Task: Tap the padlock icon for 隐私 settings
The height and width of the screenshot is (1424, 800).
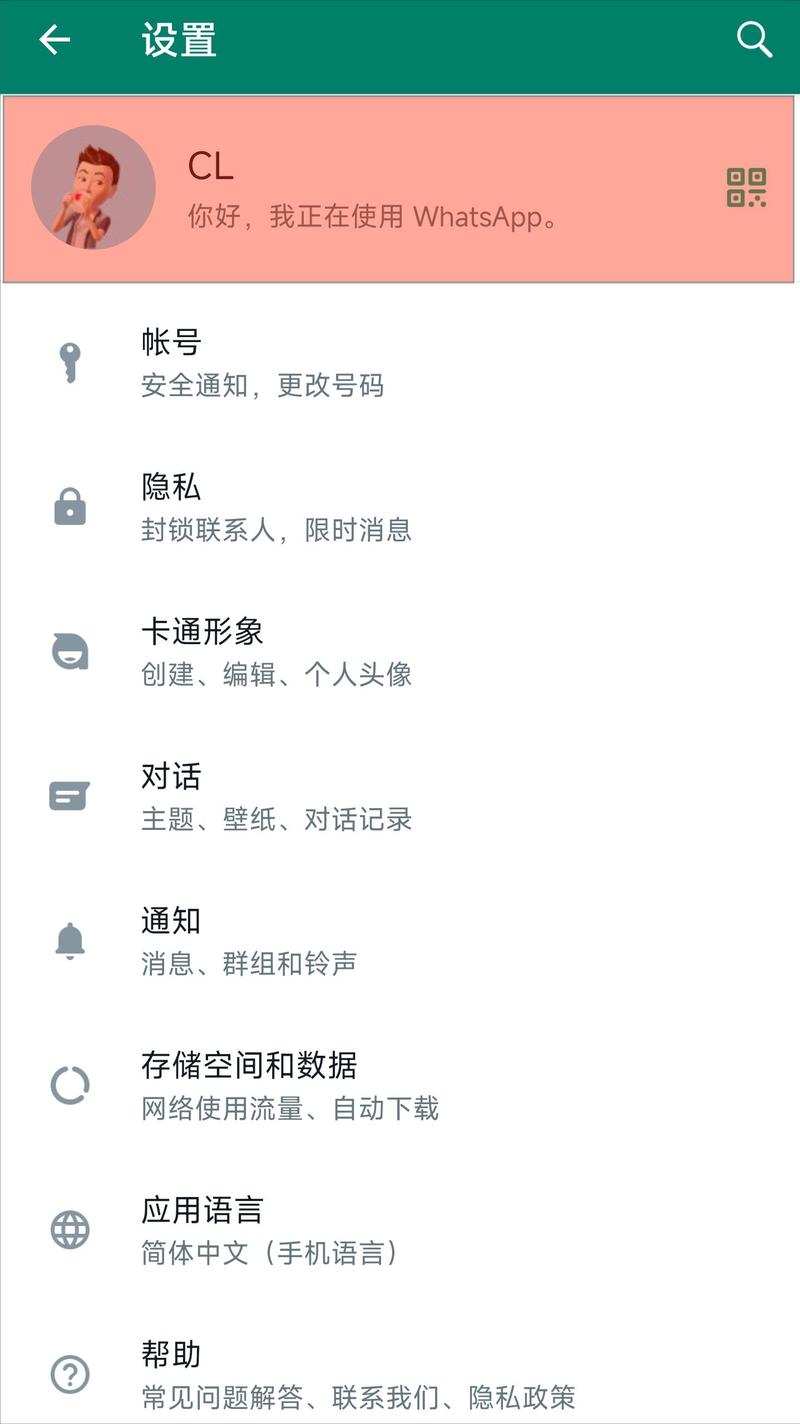Action: point(69,507)
